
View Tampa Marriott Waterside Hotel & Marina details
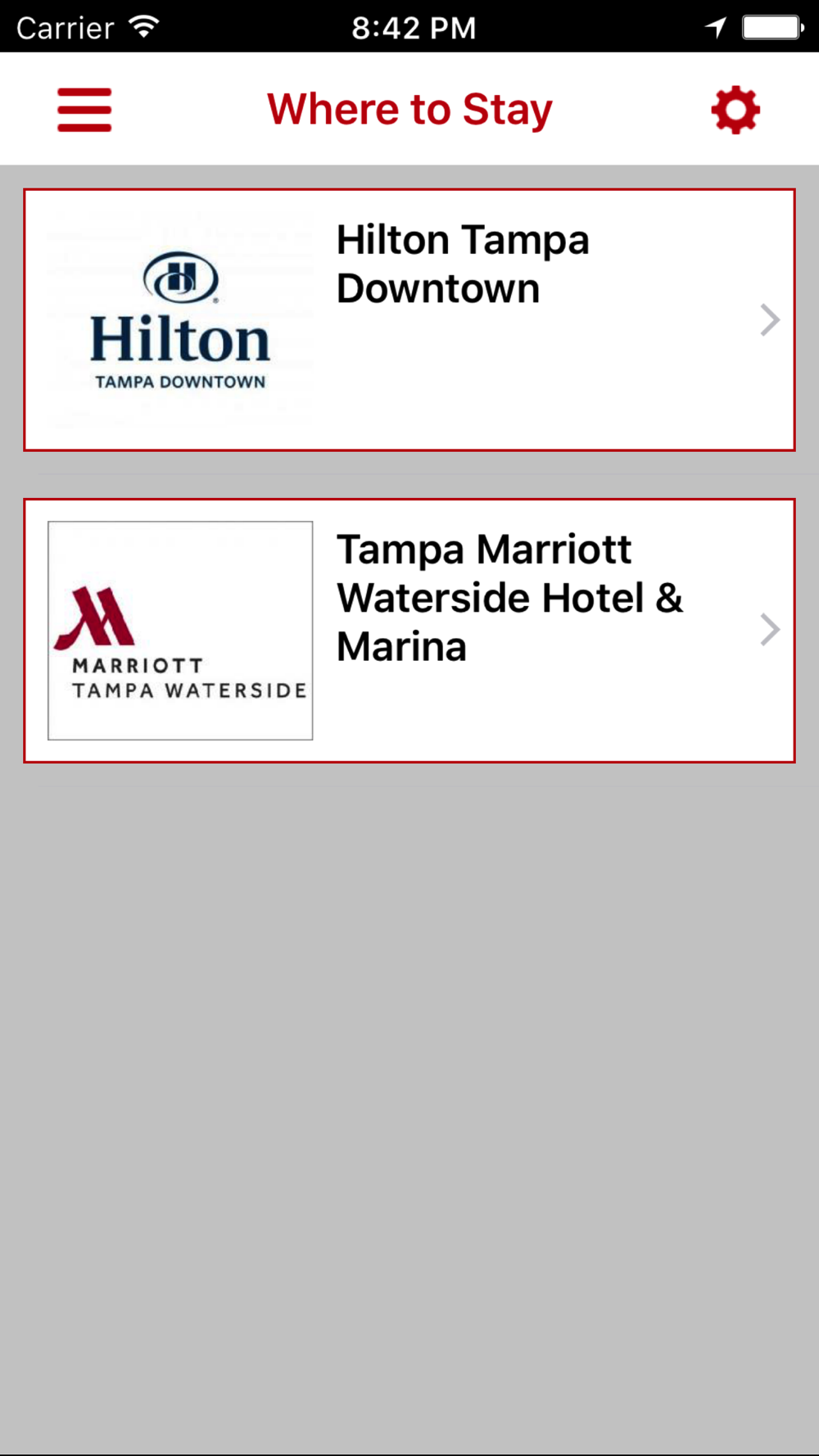pos(409,631)
